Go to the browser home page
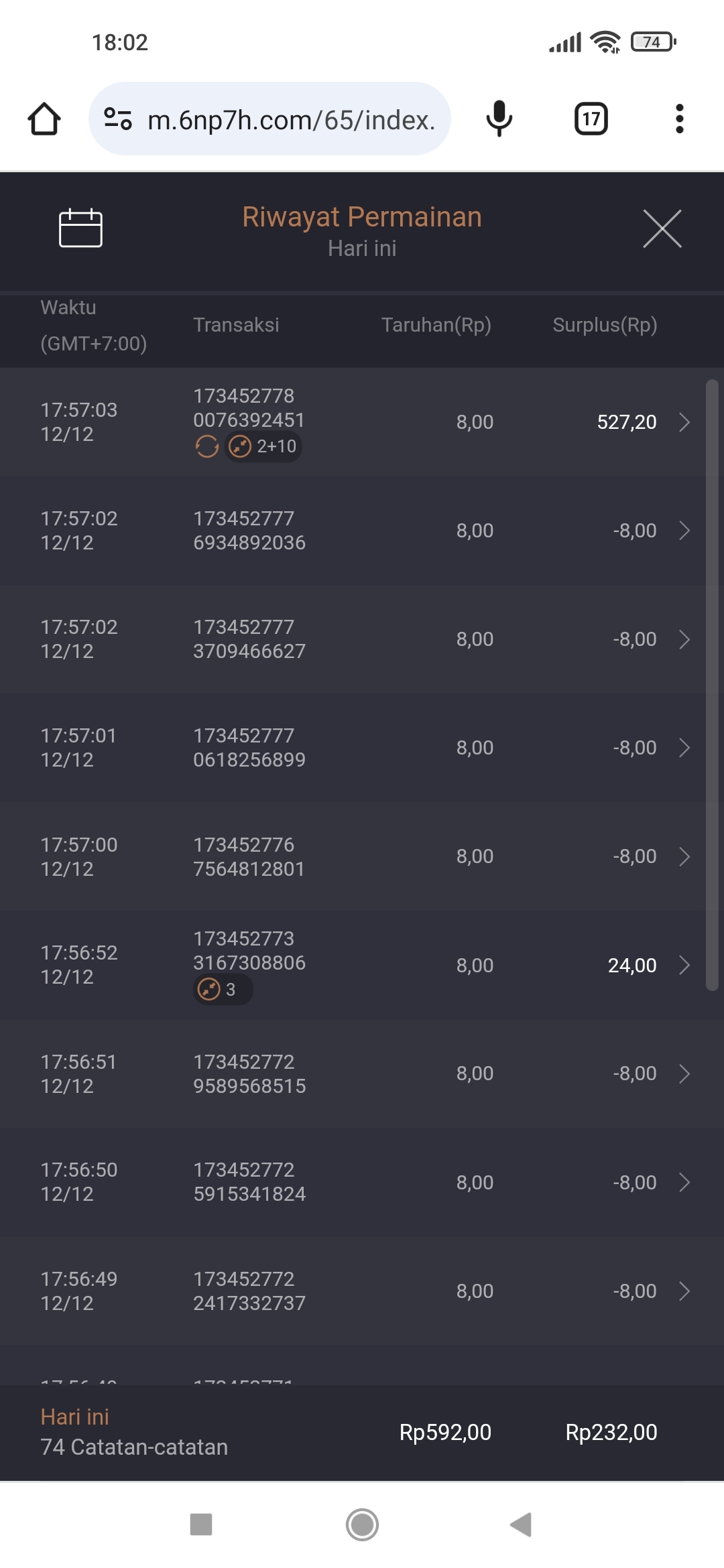The image size is (724, 1568). [x=44, y=119]
